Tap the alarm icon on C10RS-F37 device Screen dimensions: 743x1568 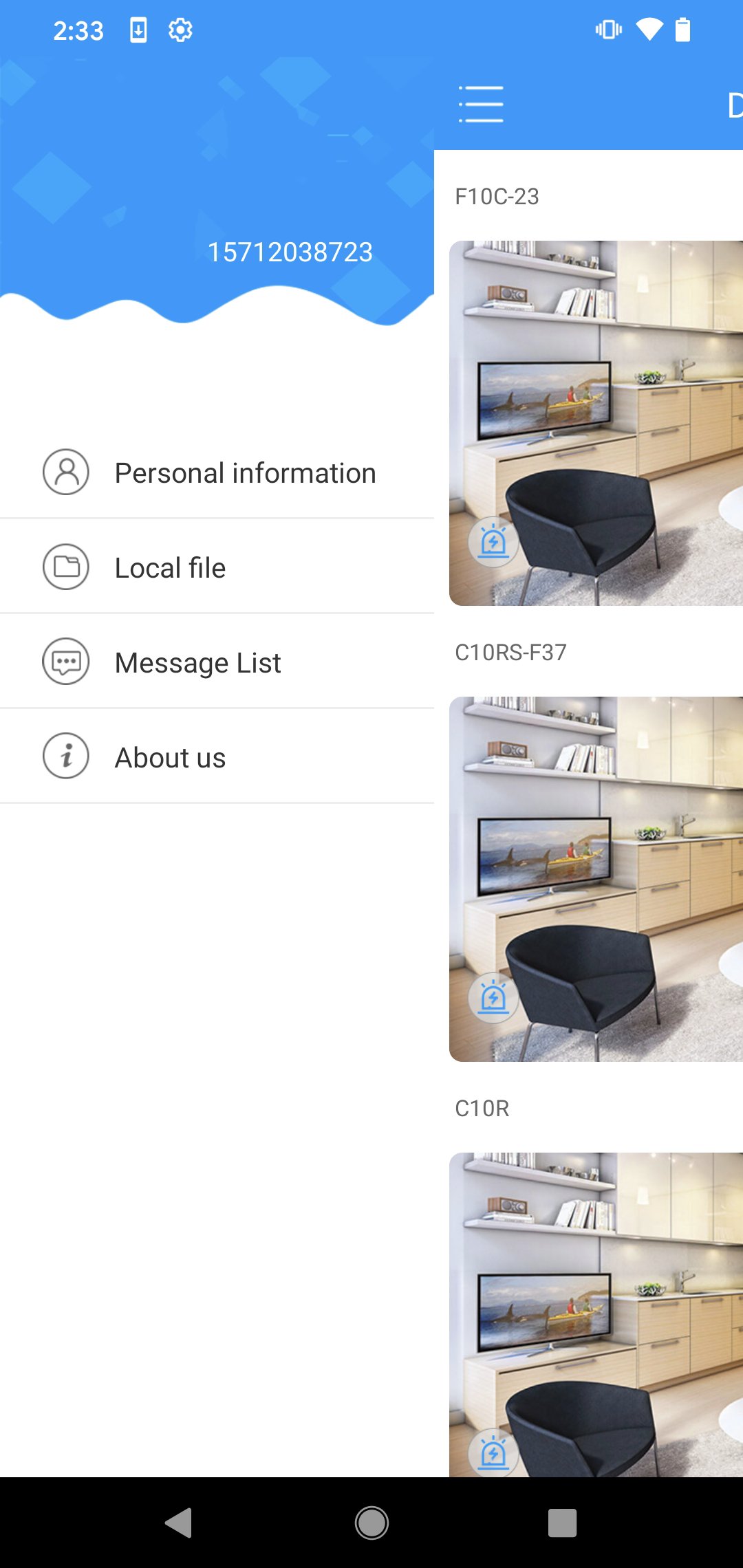point(494,997)
